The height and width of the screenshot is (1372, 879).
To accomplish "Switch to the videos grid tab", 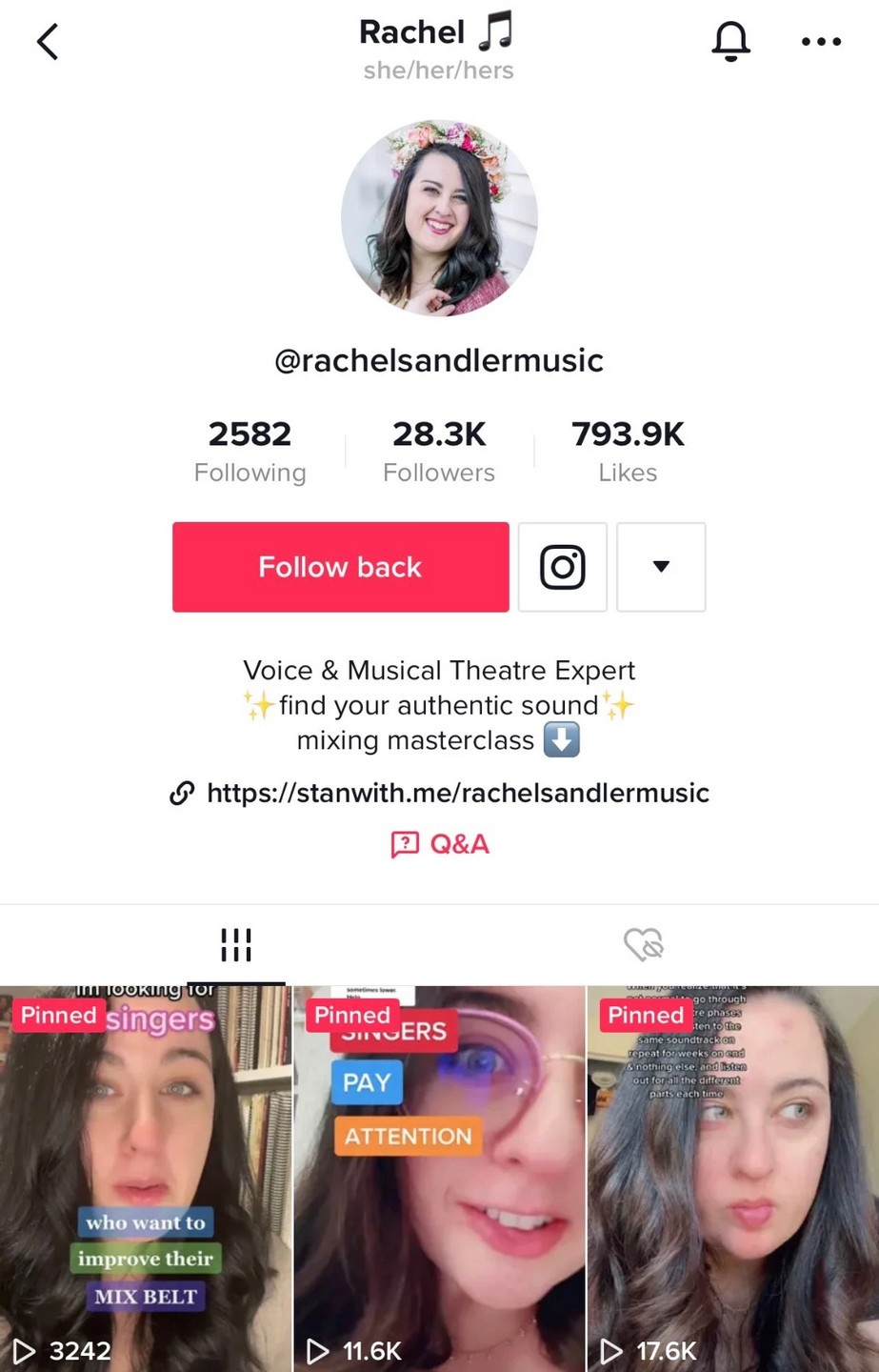I will [x=236, y=945].
